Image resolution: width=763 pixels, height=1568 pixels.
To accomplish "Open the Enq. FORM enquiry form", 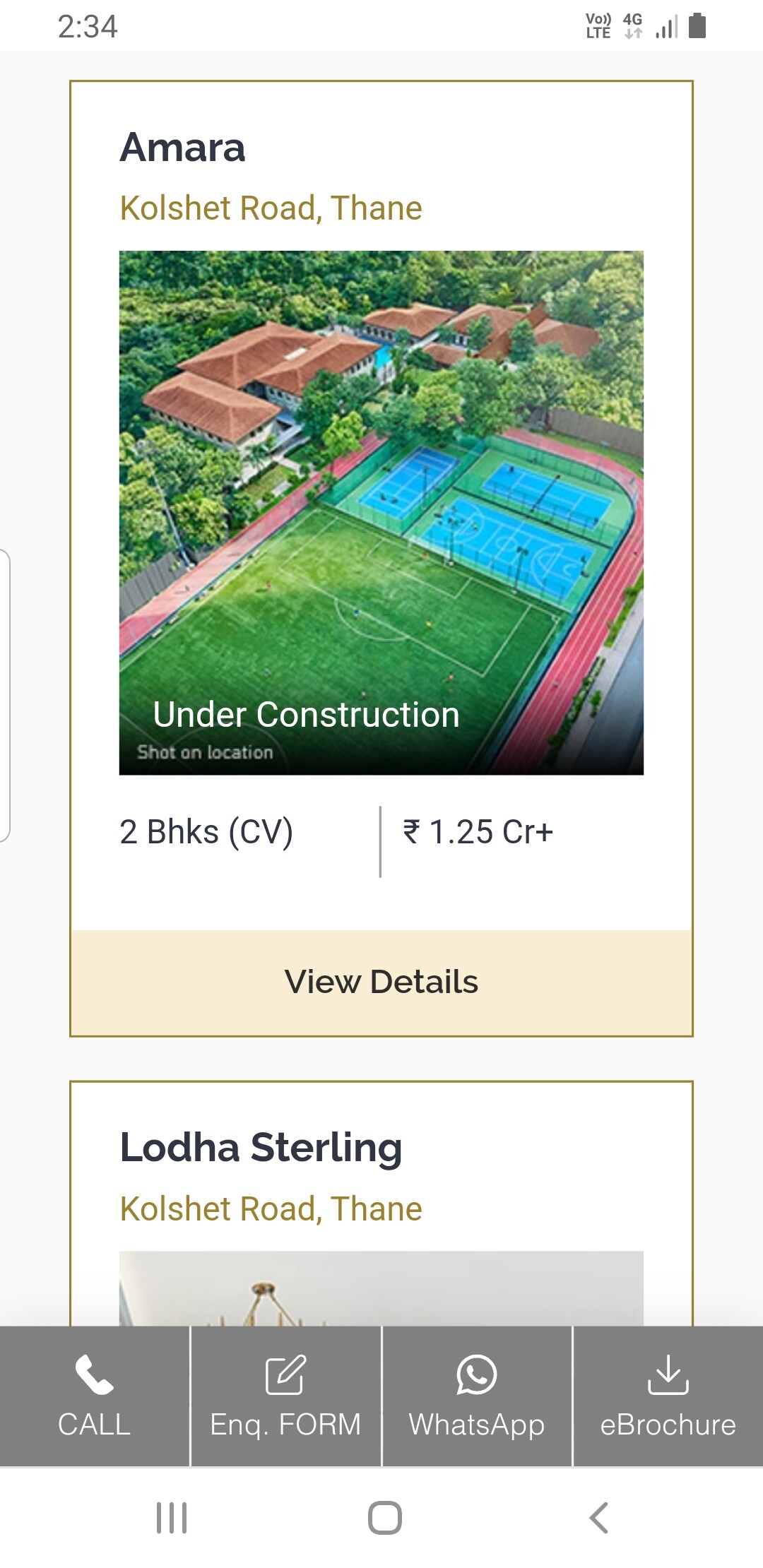I will [285, 1396].
